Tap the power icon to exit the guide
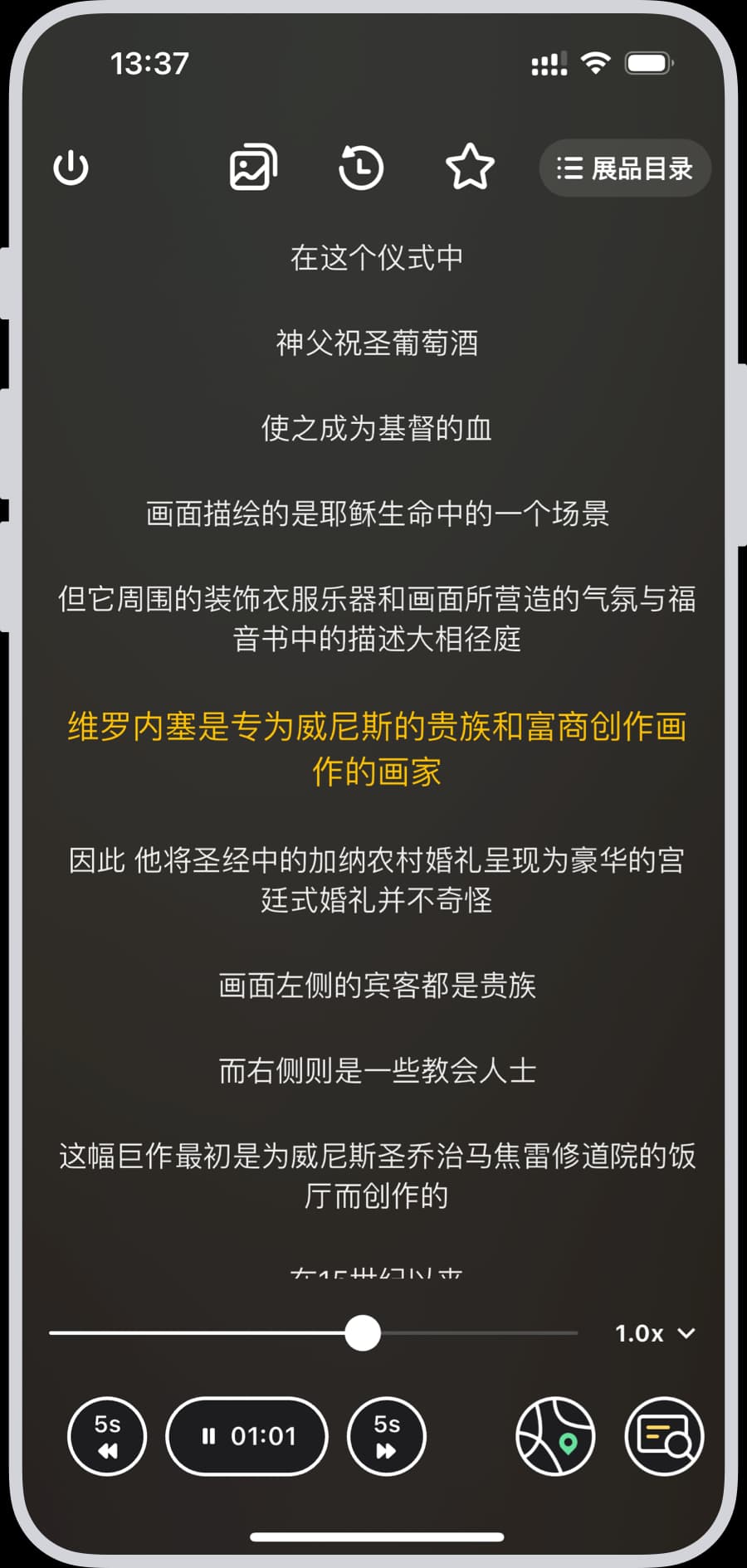This screenshot has width=747, height=1568. [71, 168]
